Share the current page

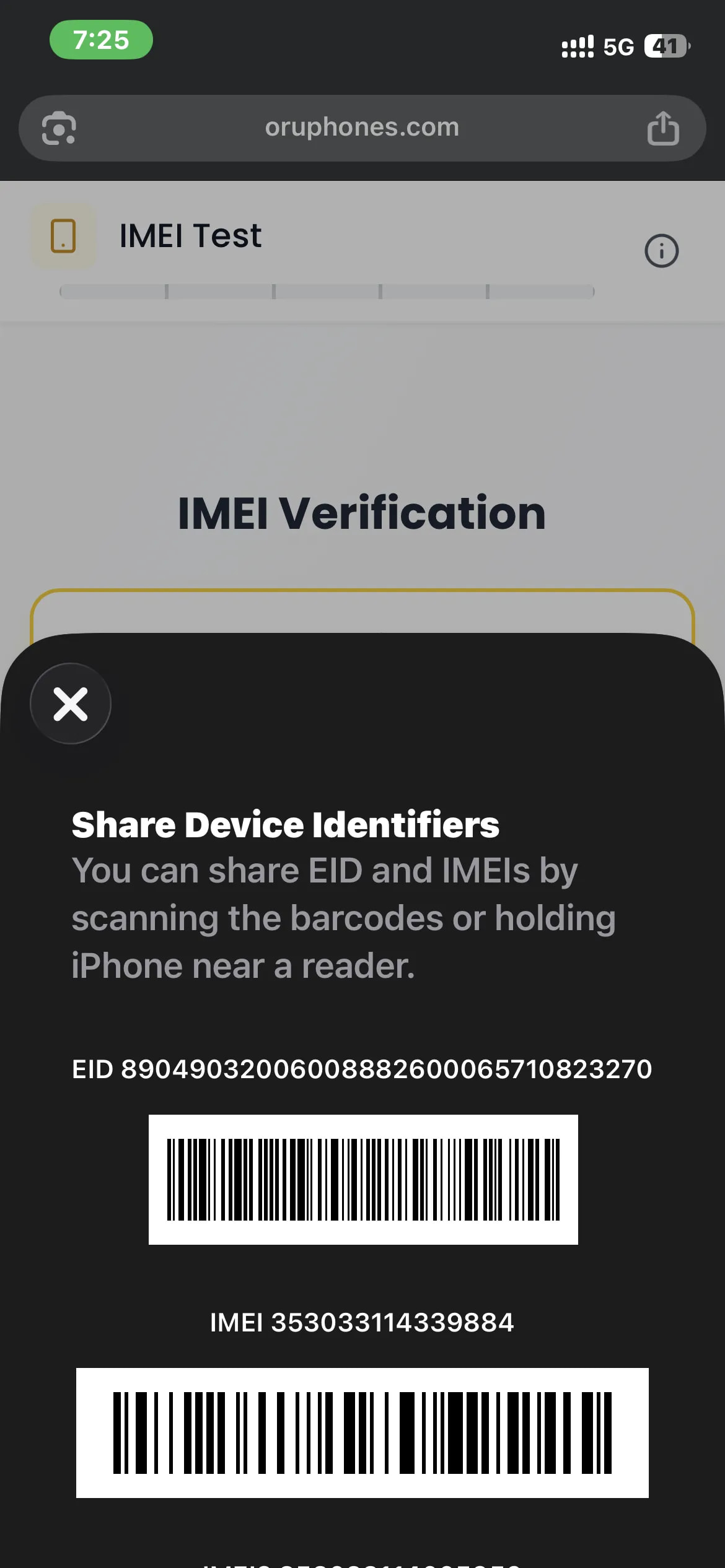662,128
